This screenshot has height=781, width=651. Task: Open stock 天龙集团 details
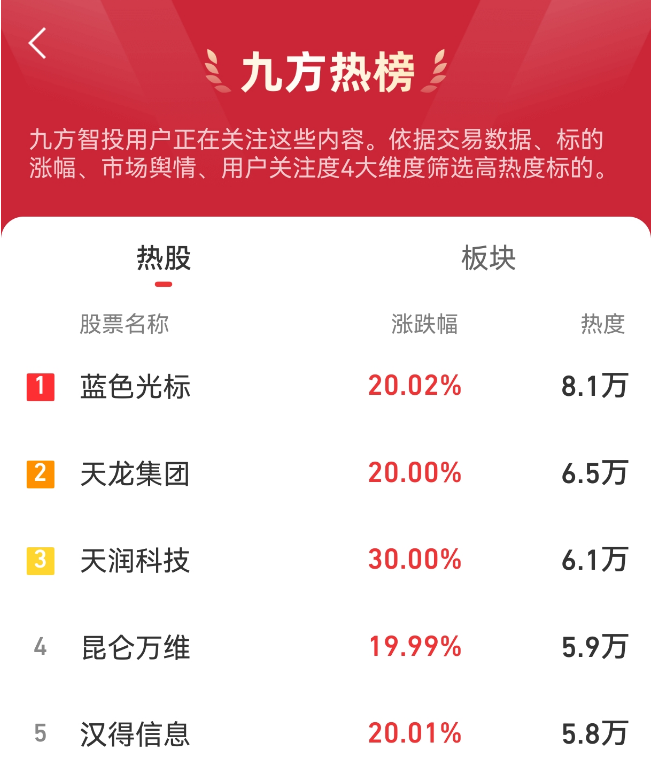(136, 473)
